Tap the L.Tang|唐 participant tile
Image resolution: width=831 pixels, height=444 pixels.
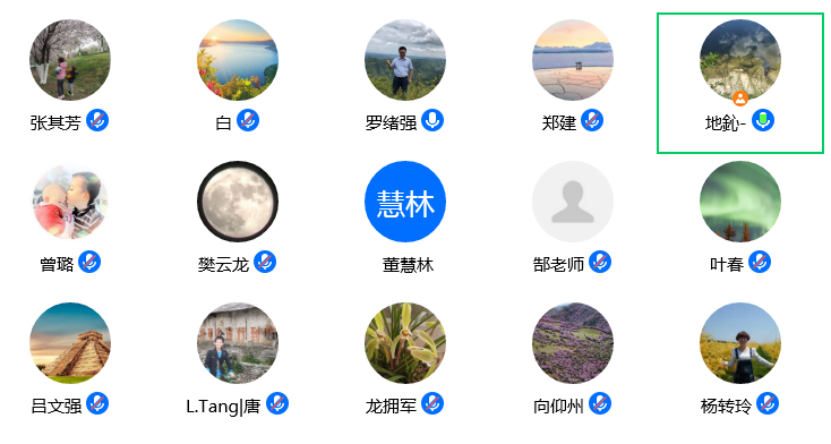(x=237, y=343)
